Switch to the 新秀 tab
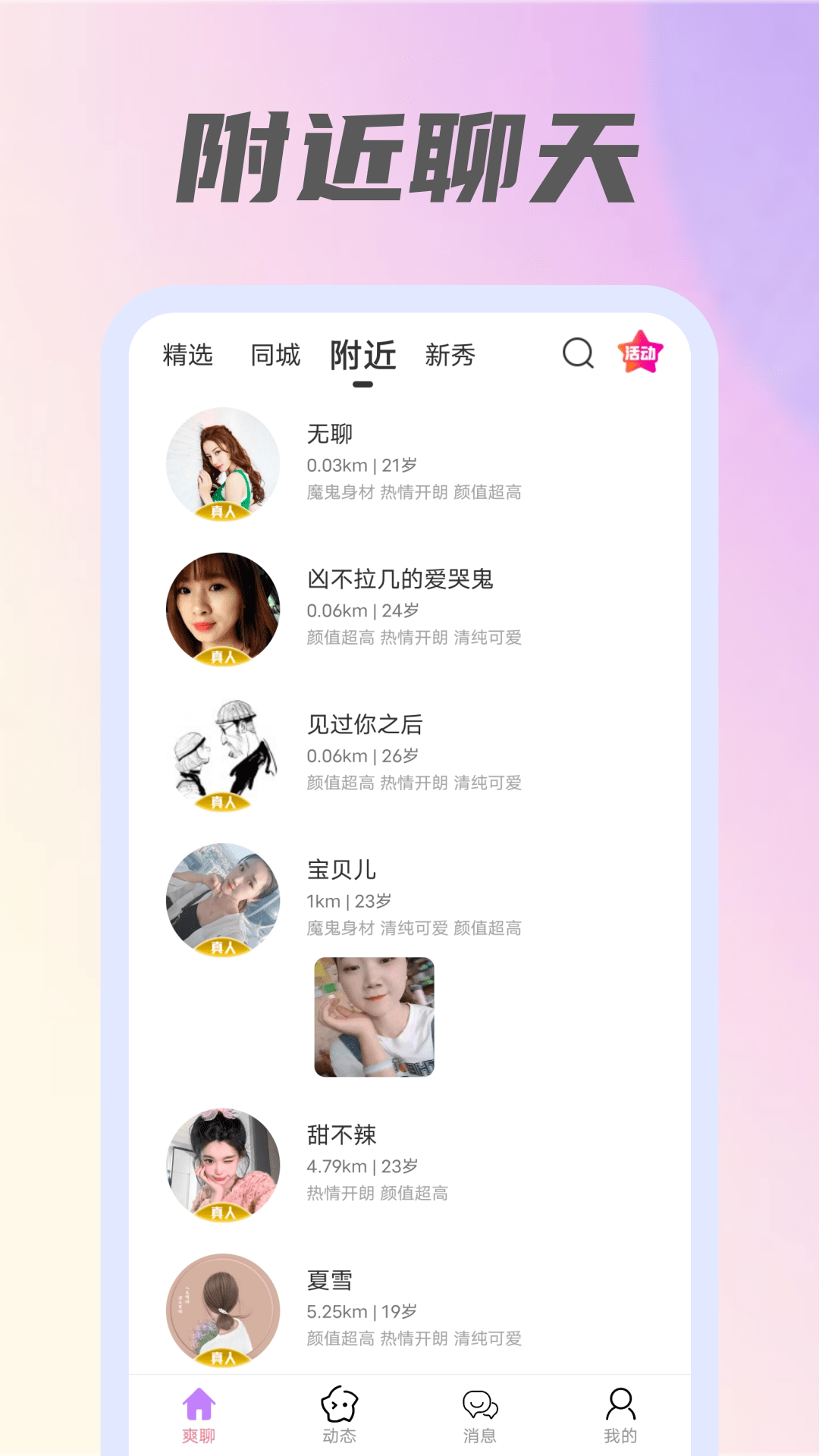The width and height of the screenshot is (819, 1456). point(449,356)
